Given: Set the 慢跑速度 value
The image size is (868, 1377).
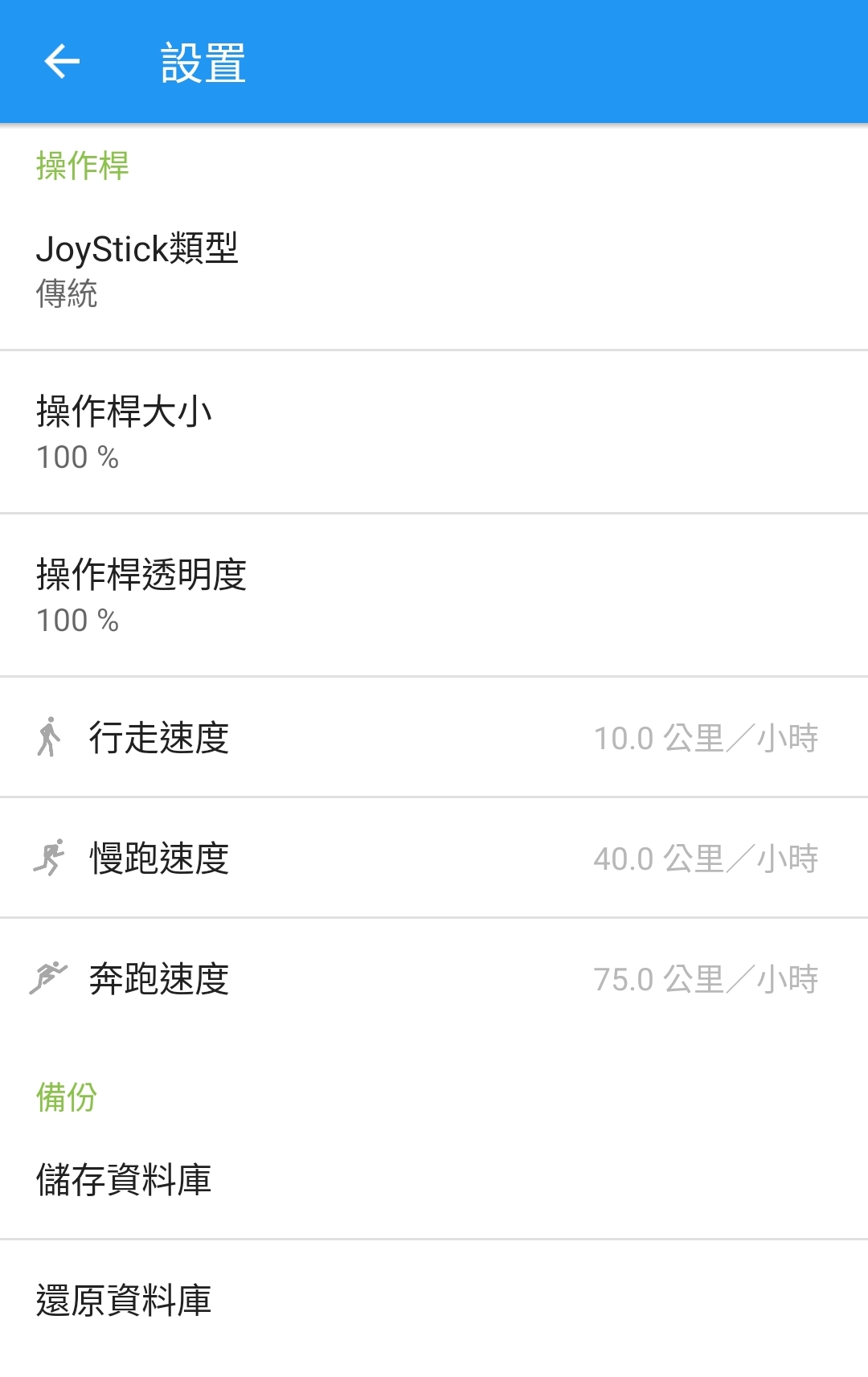Looking at the screenshot, I should 434,858.
